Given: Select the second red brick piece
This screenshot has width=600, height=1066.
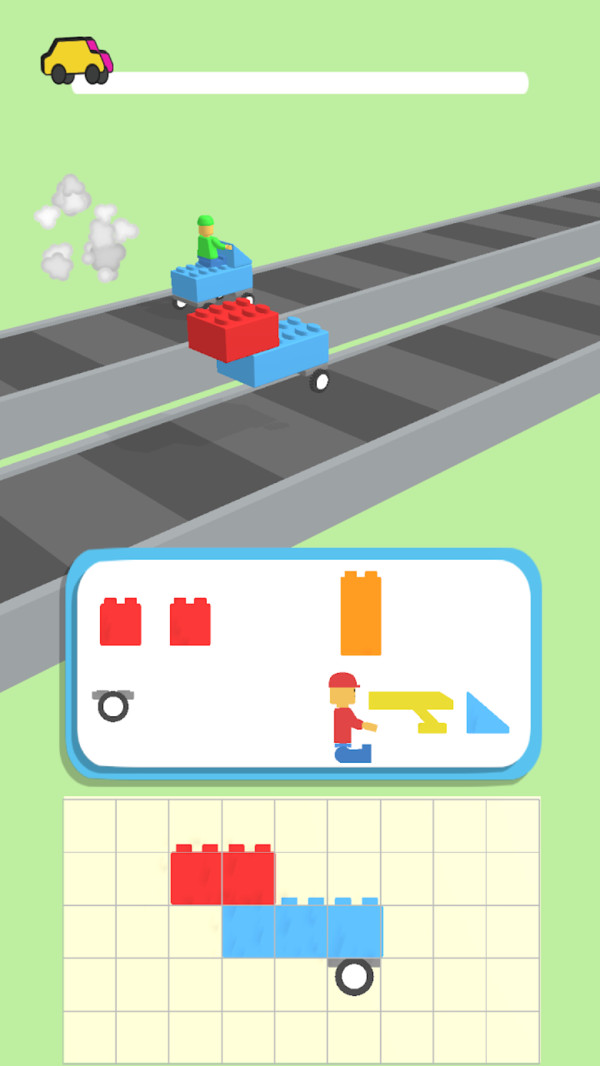Looking at the screenshot, I should click(190, 622).
